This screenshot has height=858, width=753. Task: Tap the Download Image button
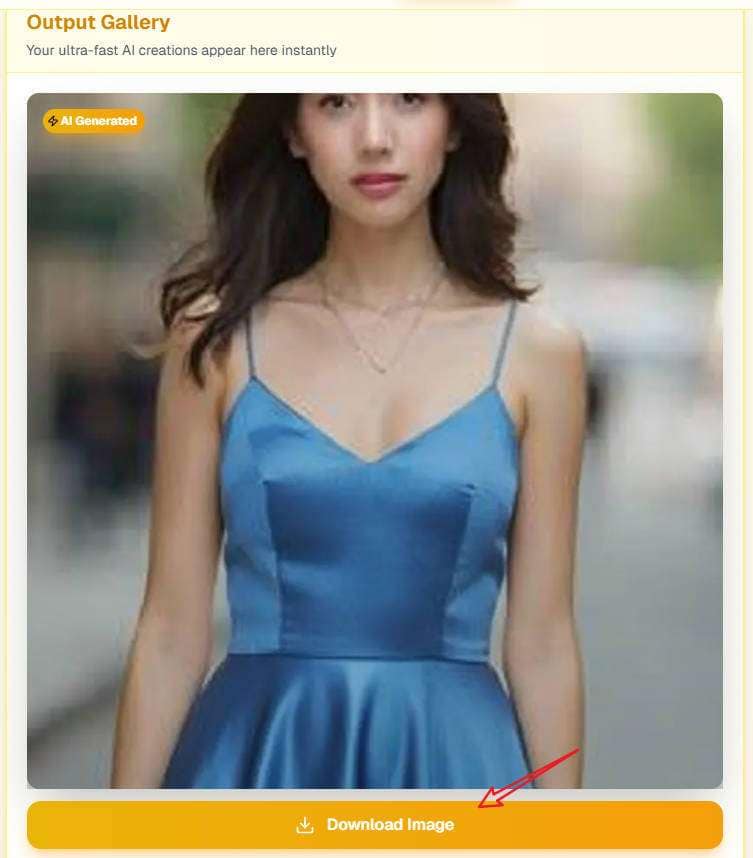pos(375,825)
